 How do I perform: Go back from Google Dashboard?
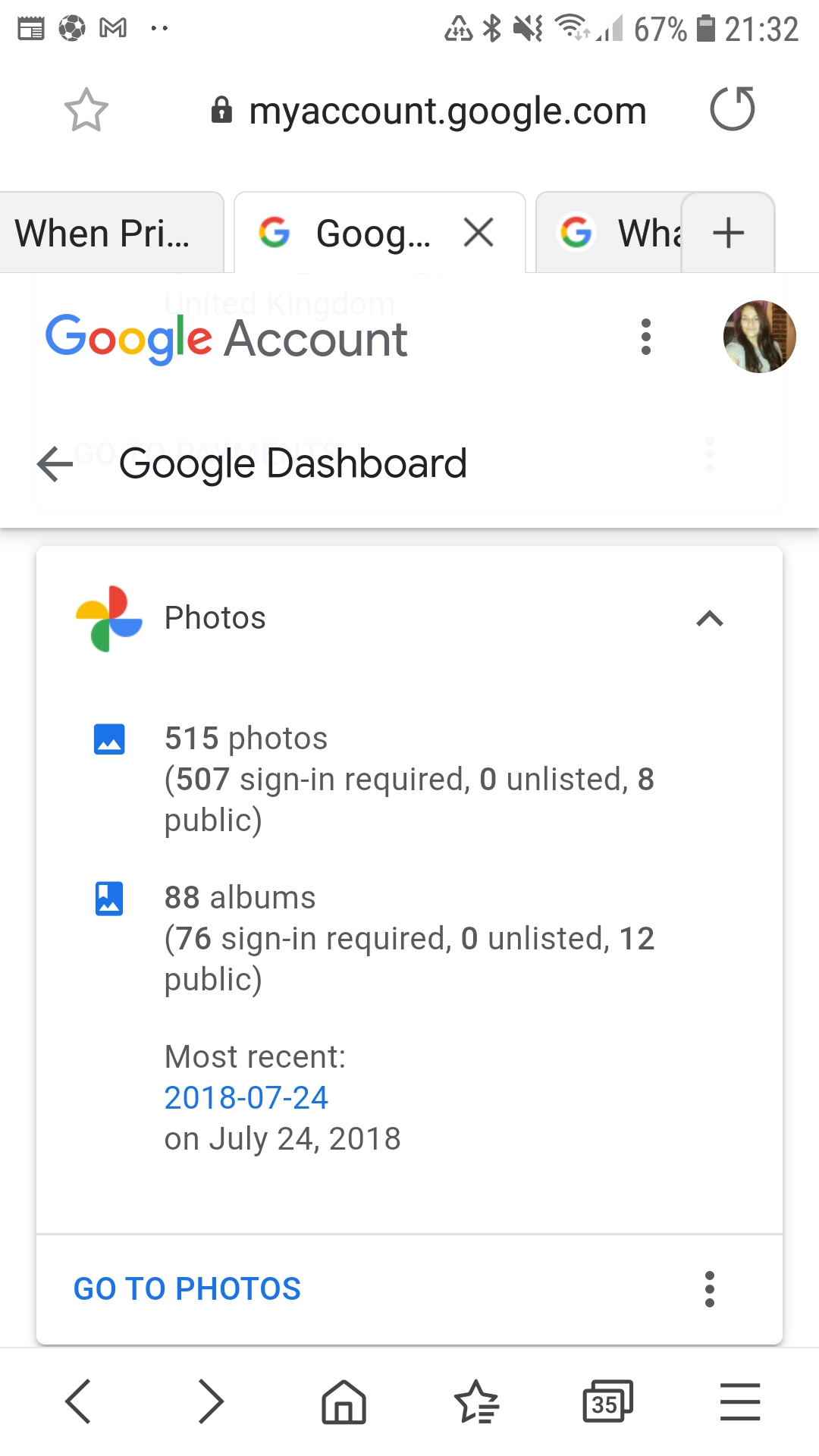pyautogui.click(x=55, y=463)
